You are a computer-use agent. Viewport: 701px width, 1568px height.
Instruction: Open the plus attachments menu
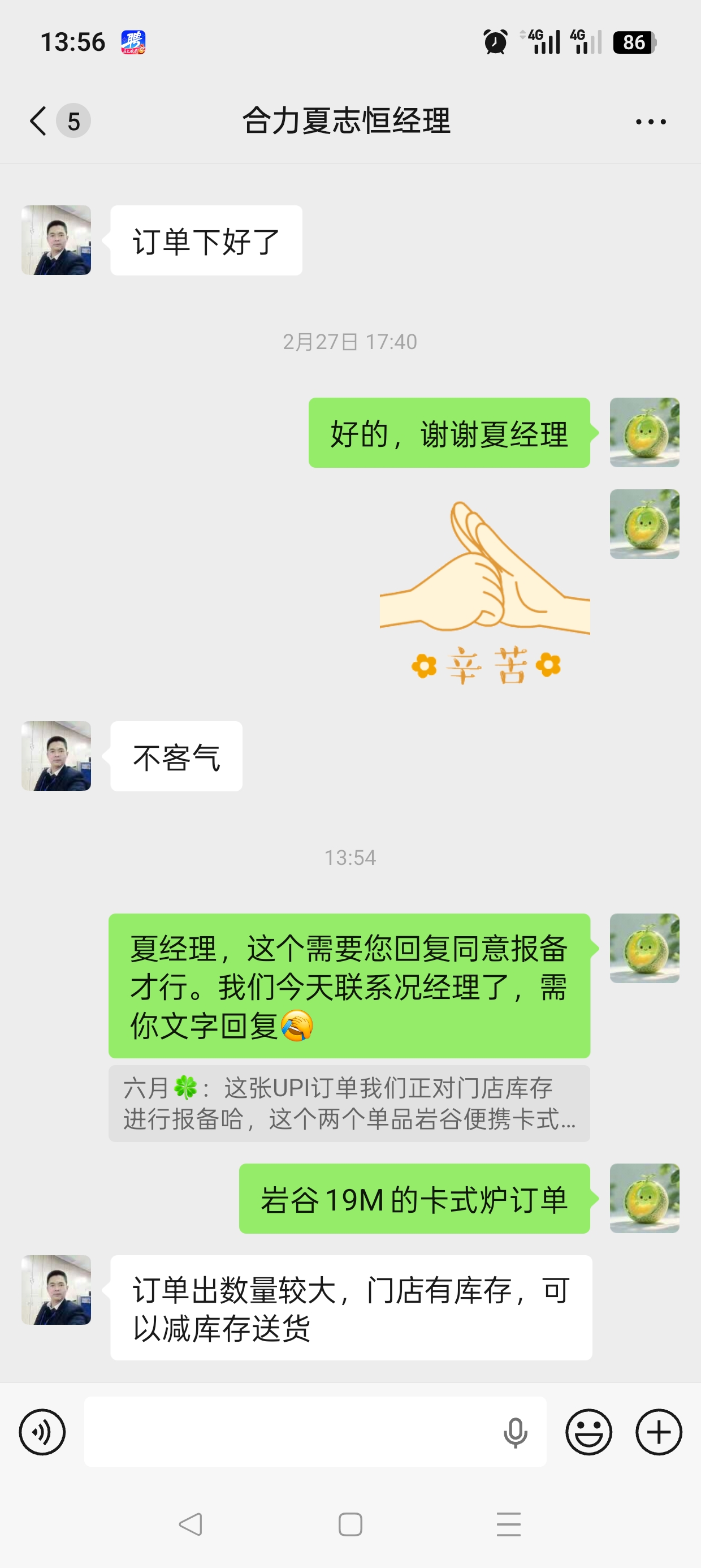pos(659,1432)
